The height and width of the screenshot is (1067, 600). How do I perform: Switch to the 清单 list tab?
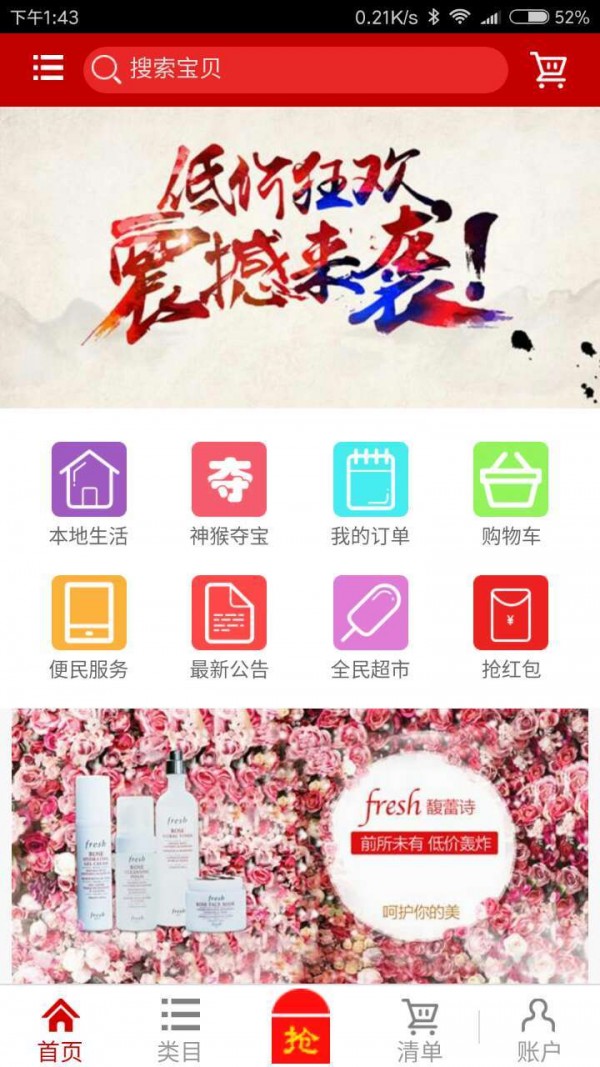click(x=419, y=1030)
